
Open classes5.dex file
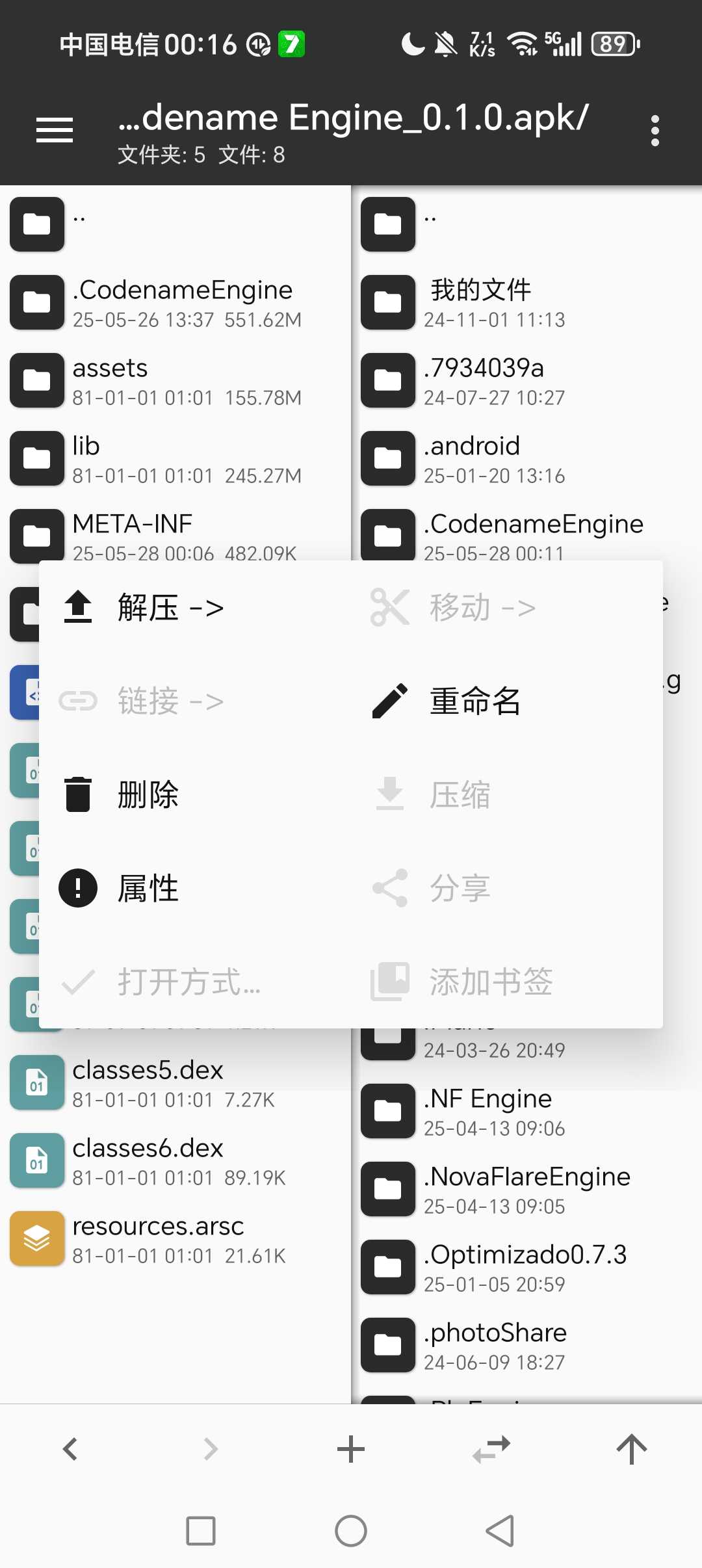(x=175, y=1082)
